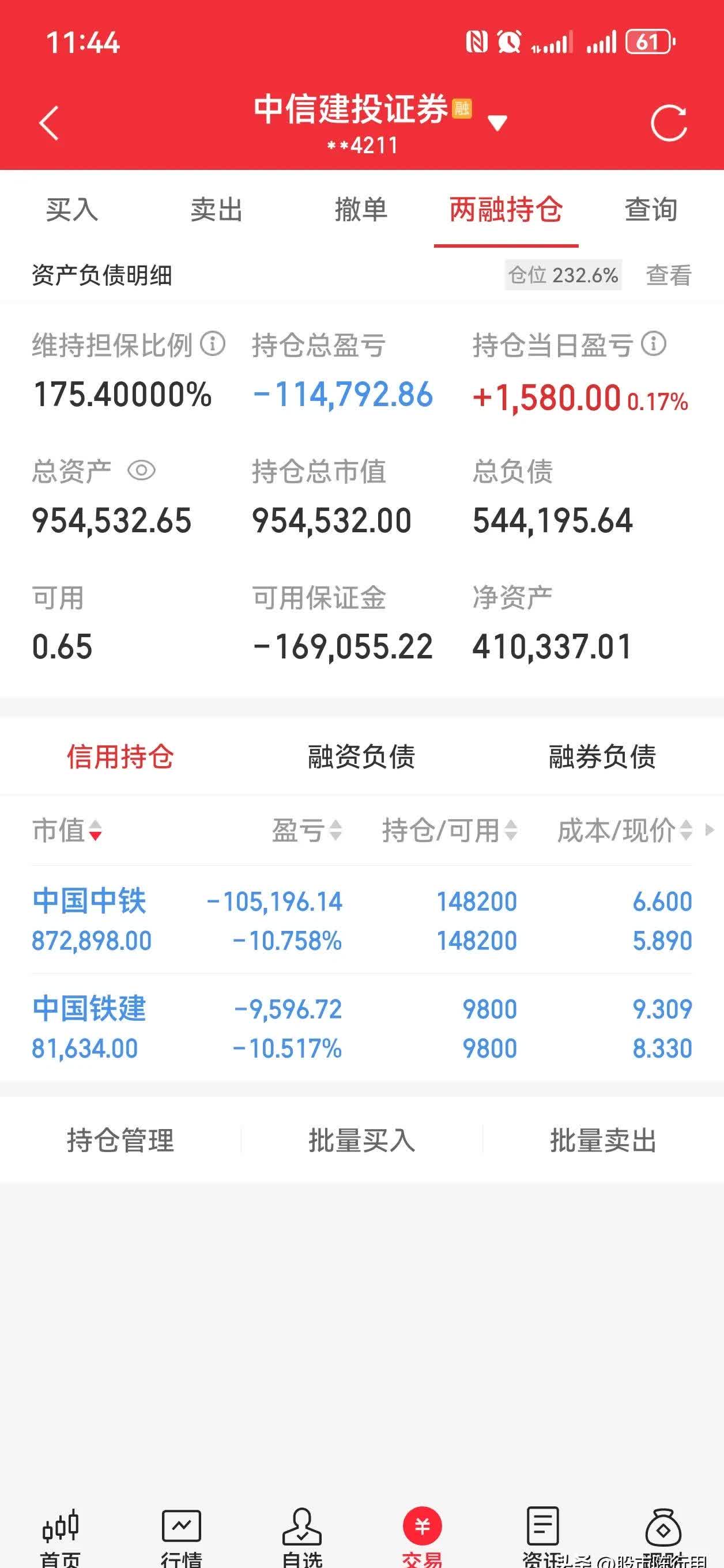
Task: Select the 行情 market quotes icon
Action: [182, 1525]
